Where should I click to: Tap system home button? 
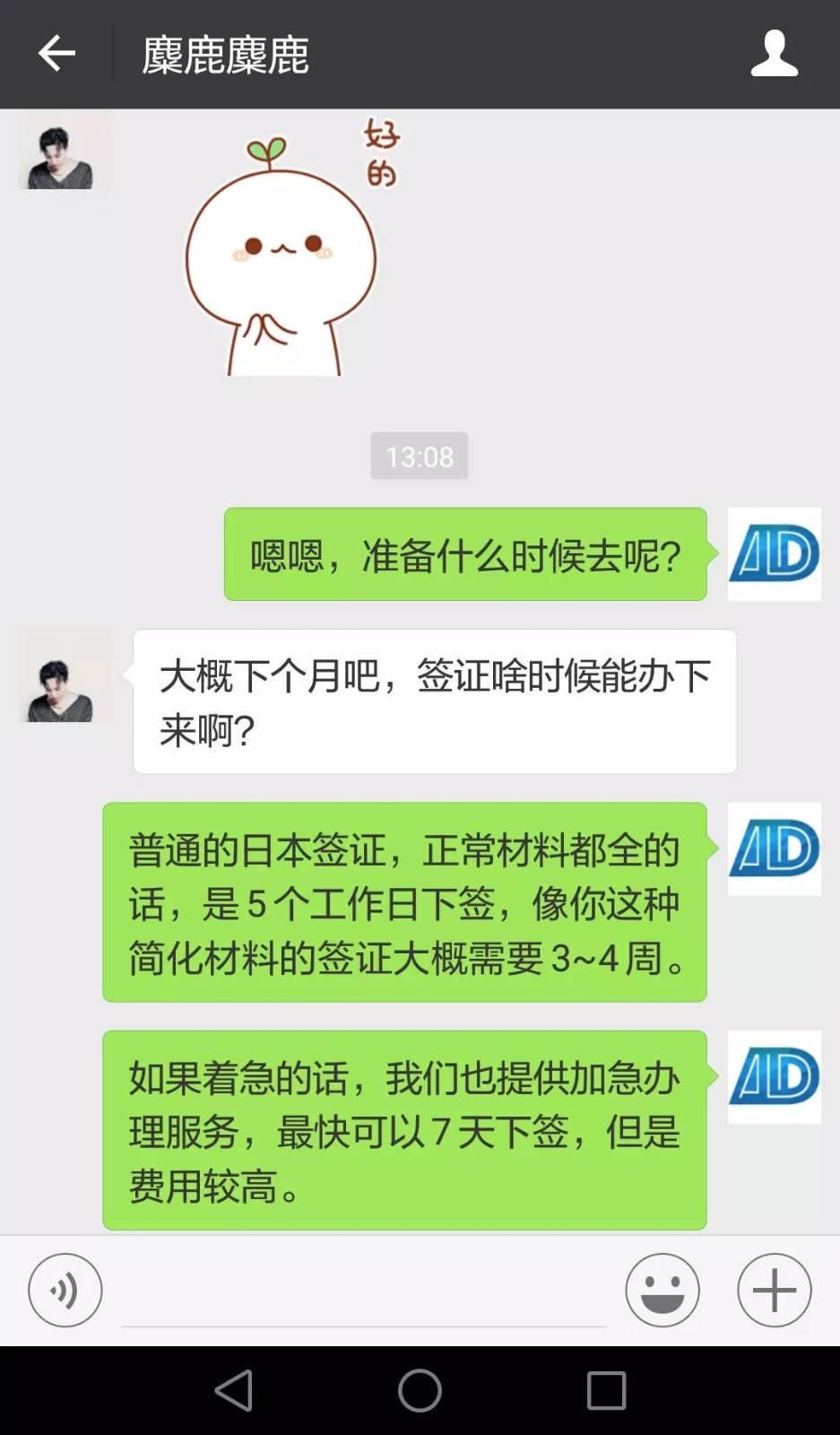pos(420,1391)
